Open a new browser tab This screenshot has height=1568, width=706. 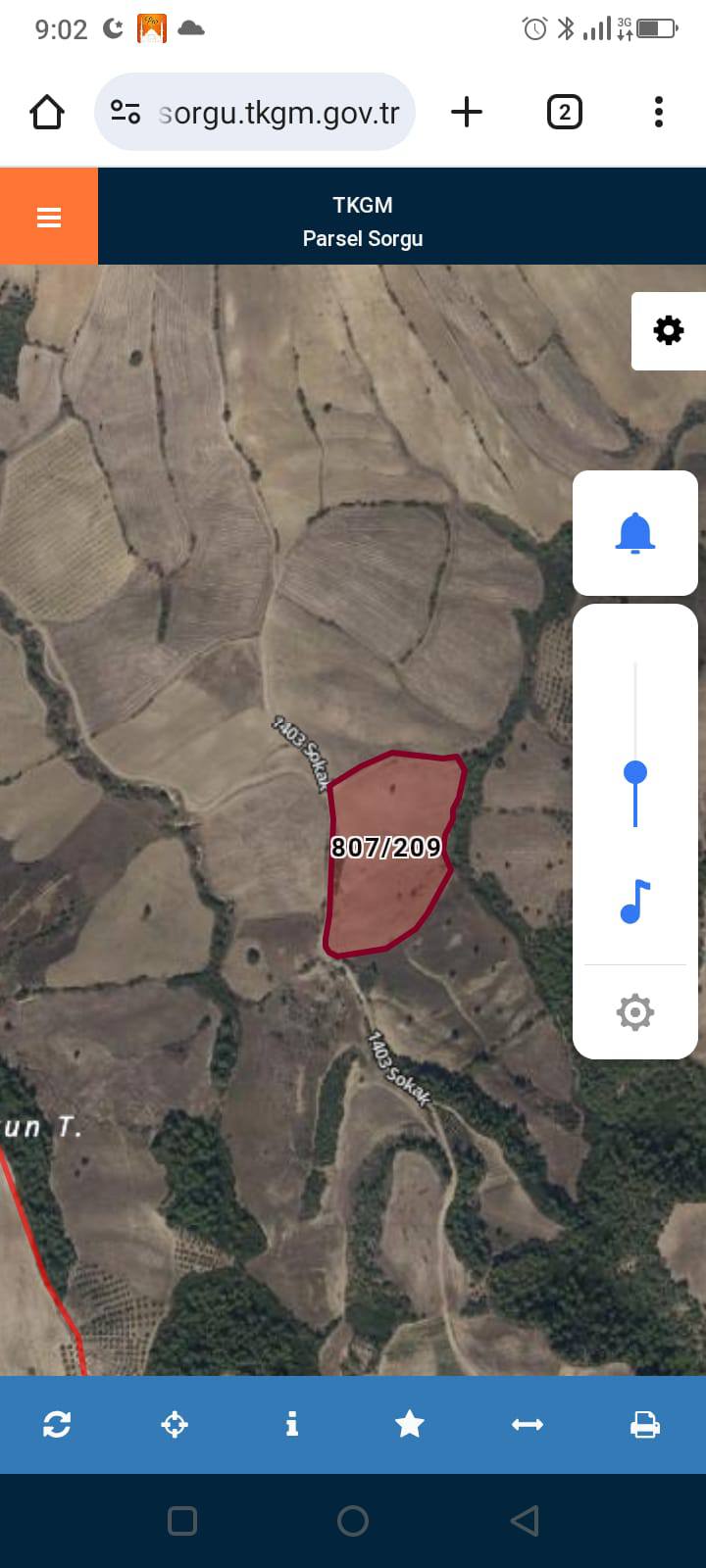467,113
